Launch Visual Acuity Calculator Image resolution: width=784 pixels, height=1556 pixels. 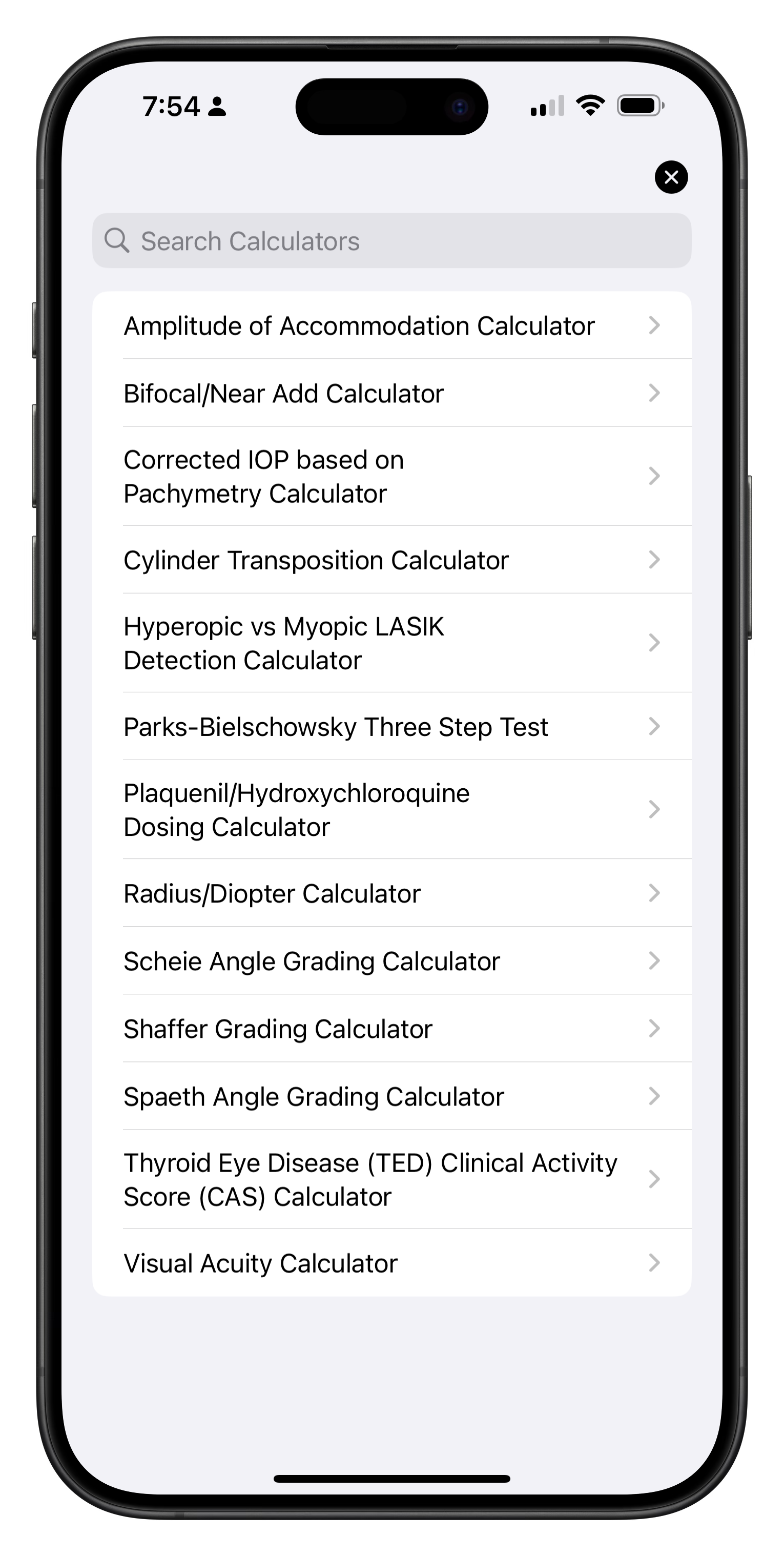(x=391, y=1263)
